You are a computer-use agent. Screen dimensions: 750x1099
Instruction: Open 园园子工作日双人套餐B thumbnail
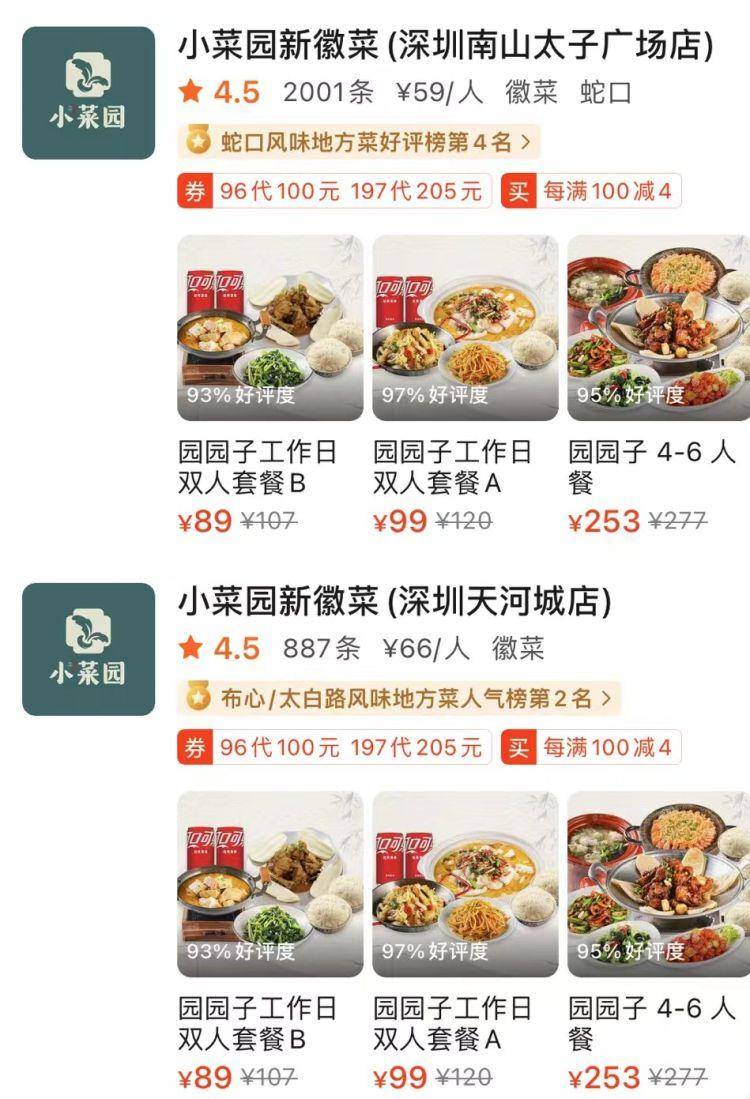268,324
